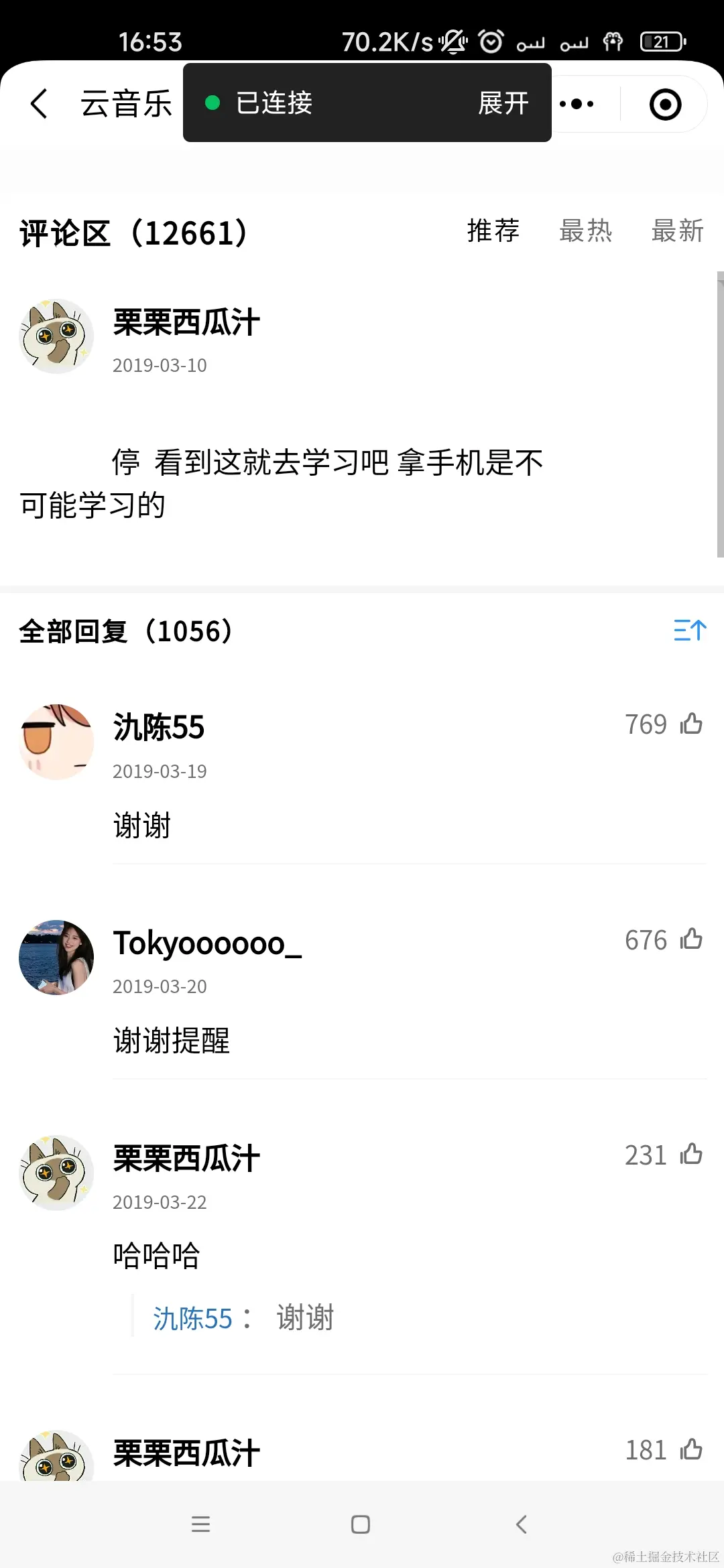Switch to the 最新 comment sorting

point(678,231)
